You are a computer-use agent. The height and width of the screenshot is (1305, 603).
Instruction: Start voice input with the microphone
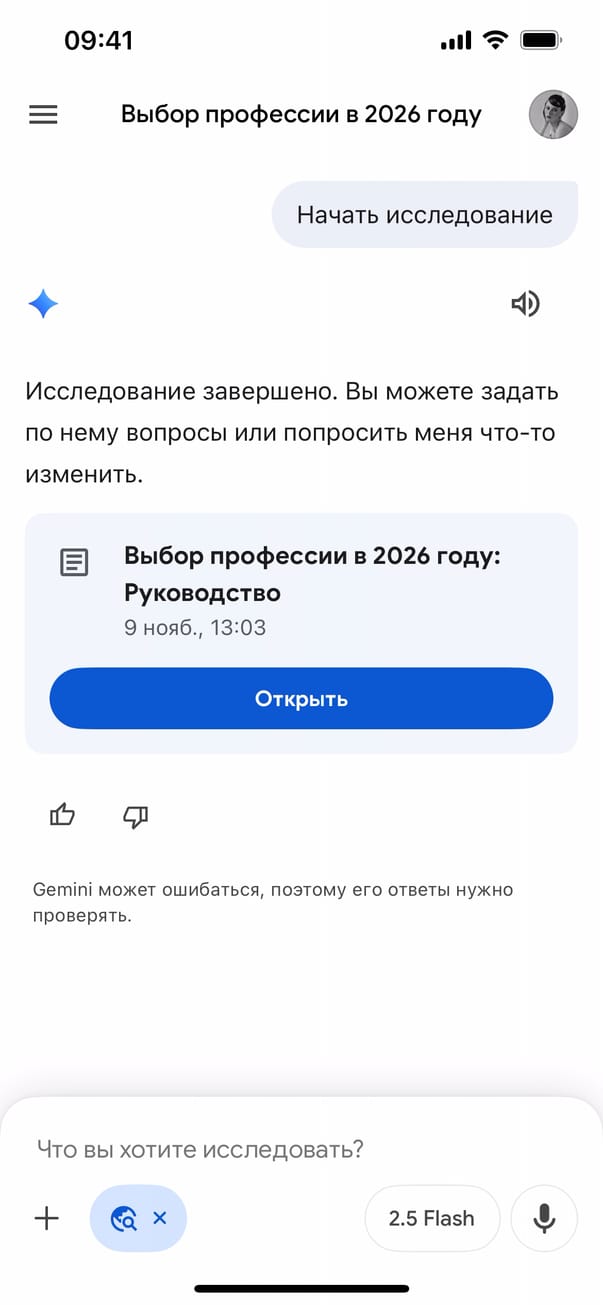tap(544, 1218)
